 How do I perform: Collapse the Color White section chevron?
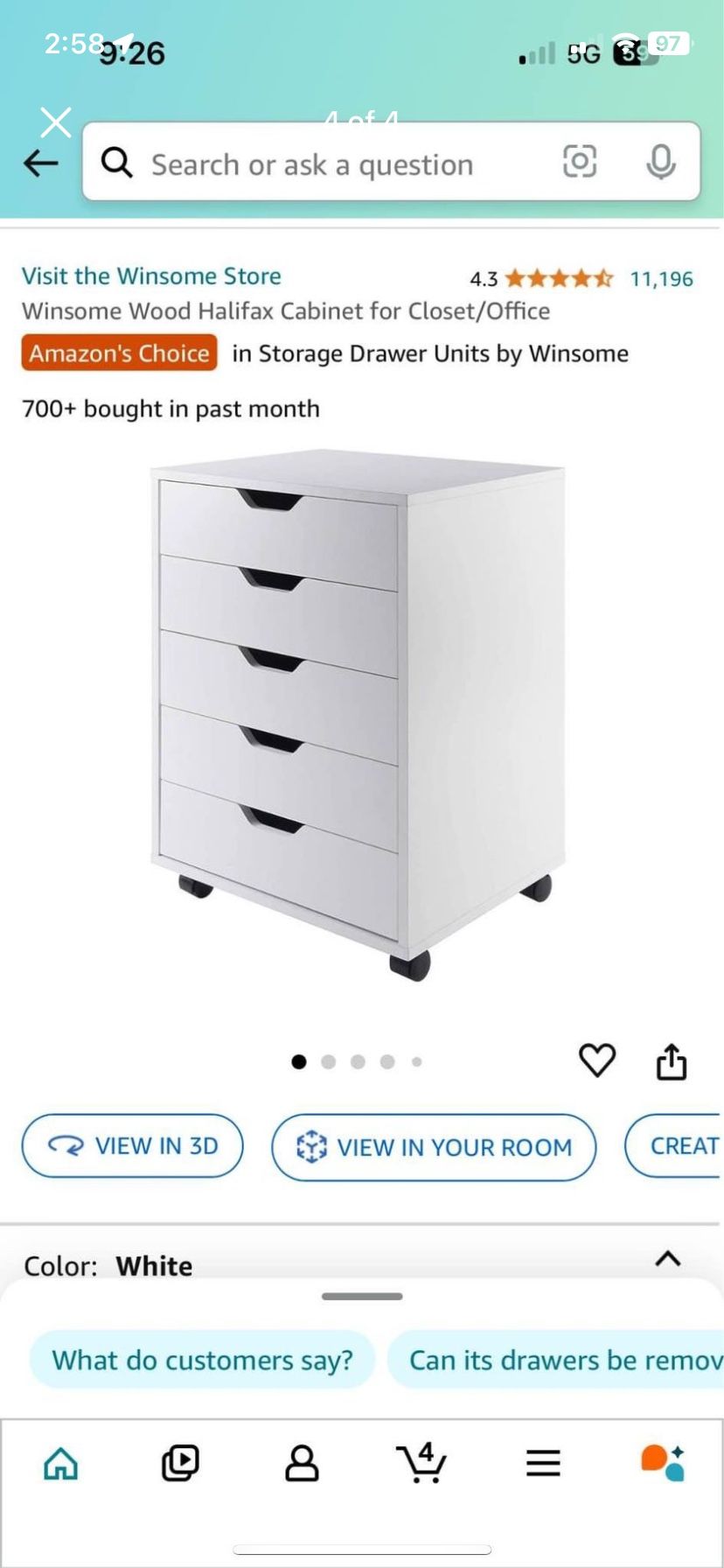[x=670, y=1260]
